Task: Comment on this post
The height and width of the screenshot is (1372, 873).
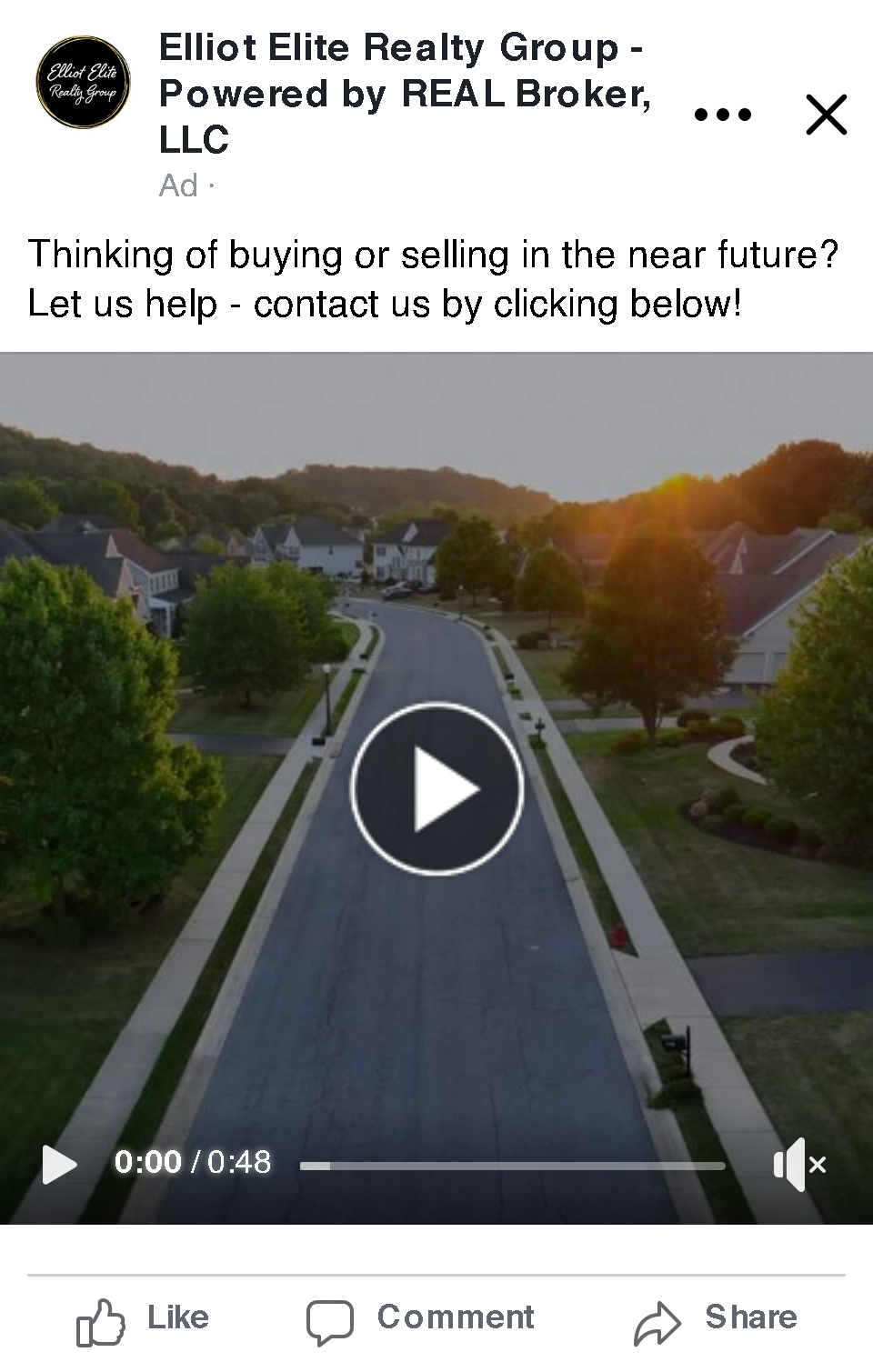Action: [x=421, y=1319]
